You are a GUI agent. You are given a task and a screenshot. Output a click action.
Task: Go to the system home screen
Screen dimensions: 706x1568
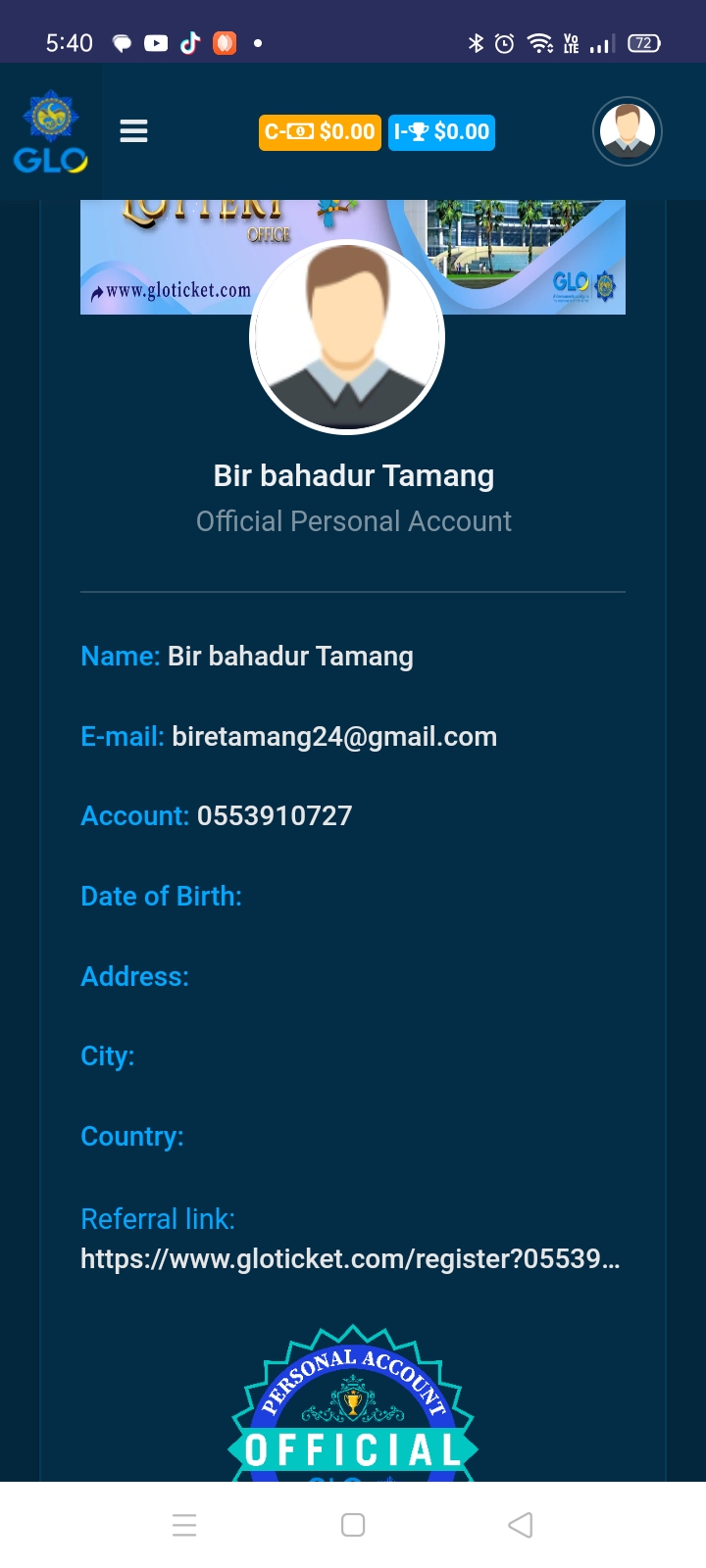click(x=353, y=1525)
